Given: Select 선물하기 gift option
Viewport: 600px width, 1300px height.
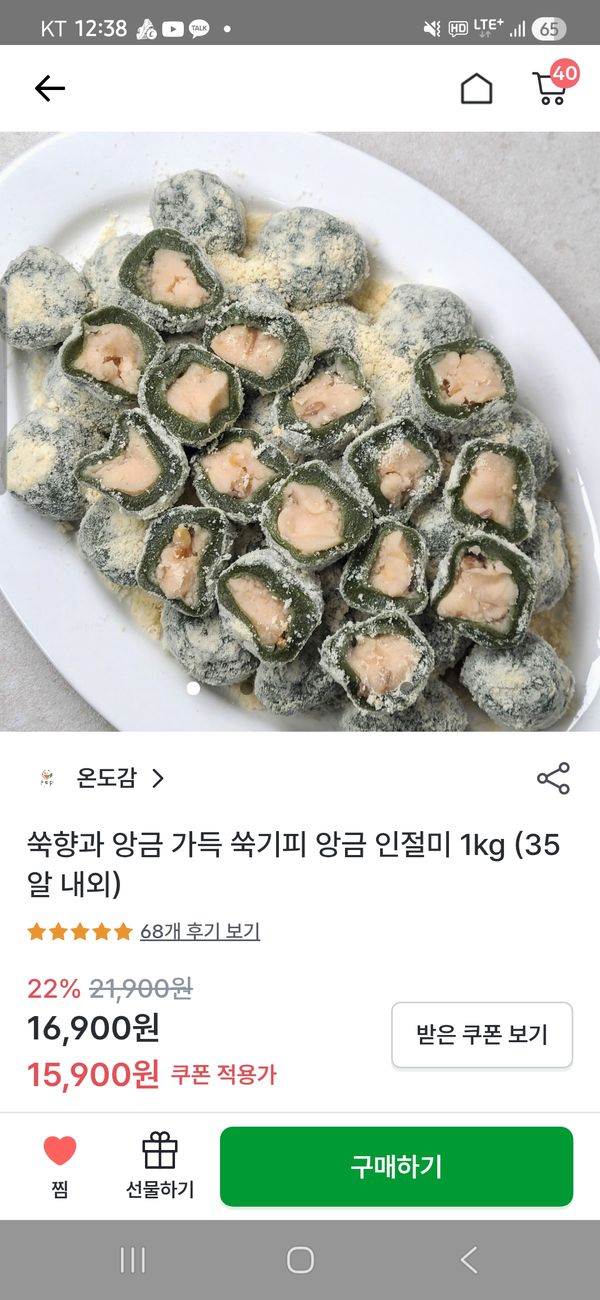Looking at the screenshot, I should [160, 1165].
